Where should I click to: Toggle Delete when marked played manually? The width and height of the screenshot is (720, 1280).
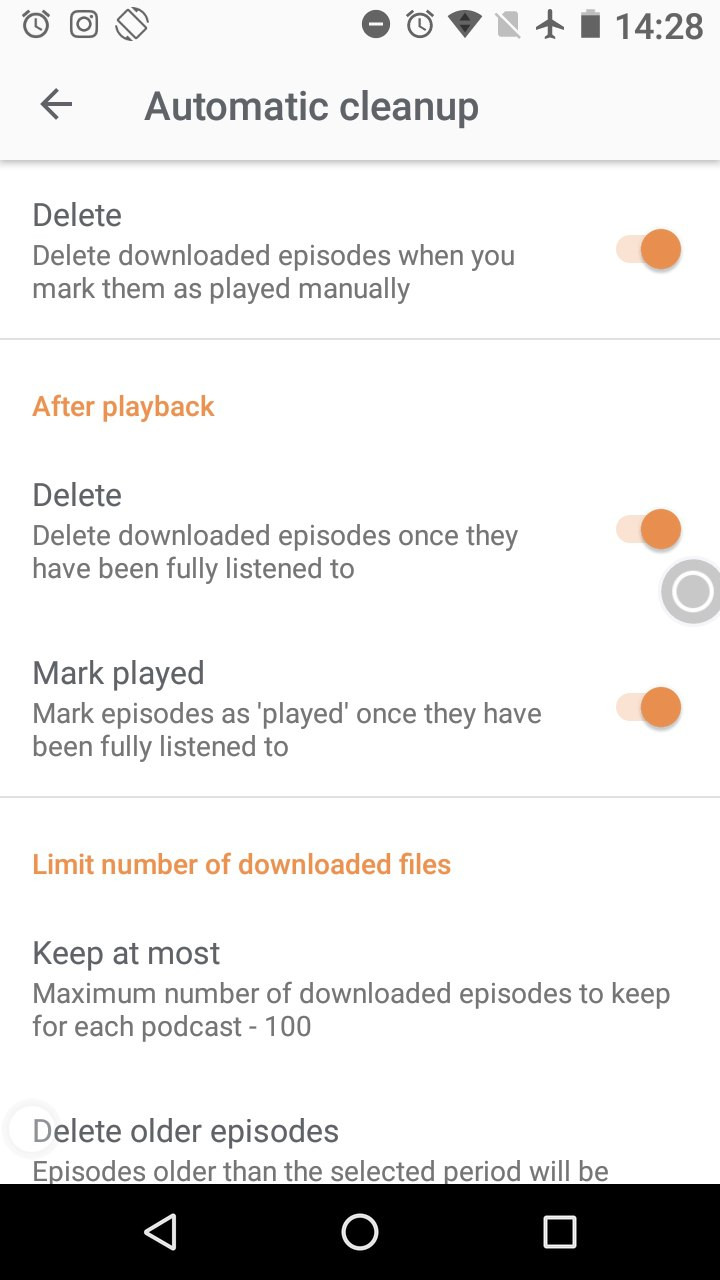tap(649, 250)
